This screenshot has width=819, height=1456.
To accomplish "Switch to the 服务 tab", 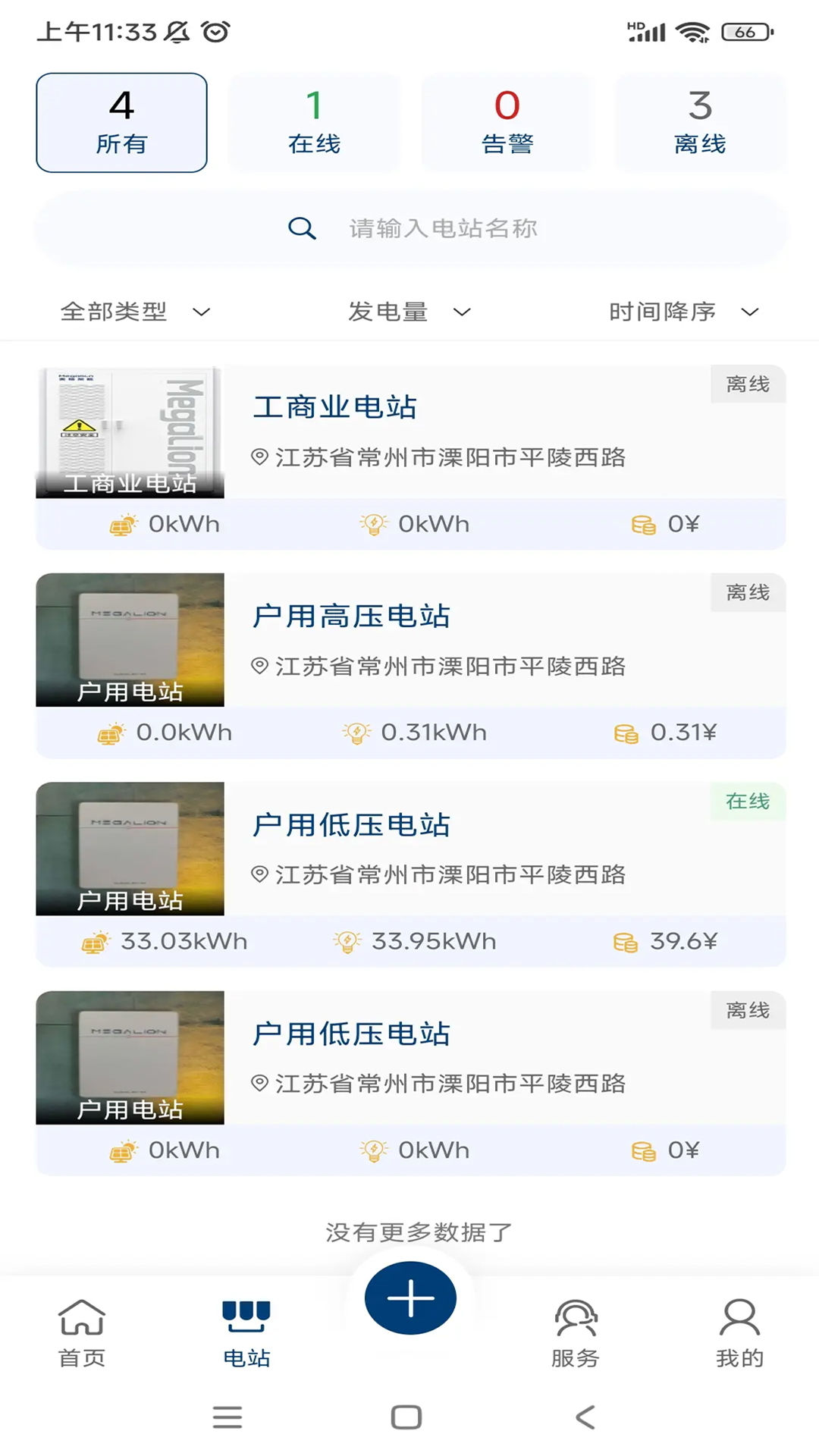I will (575, 1333).
